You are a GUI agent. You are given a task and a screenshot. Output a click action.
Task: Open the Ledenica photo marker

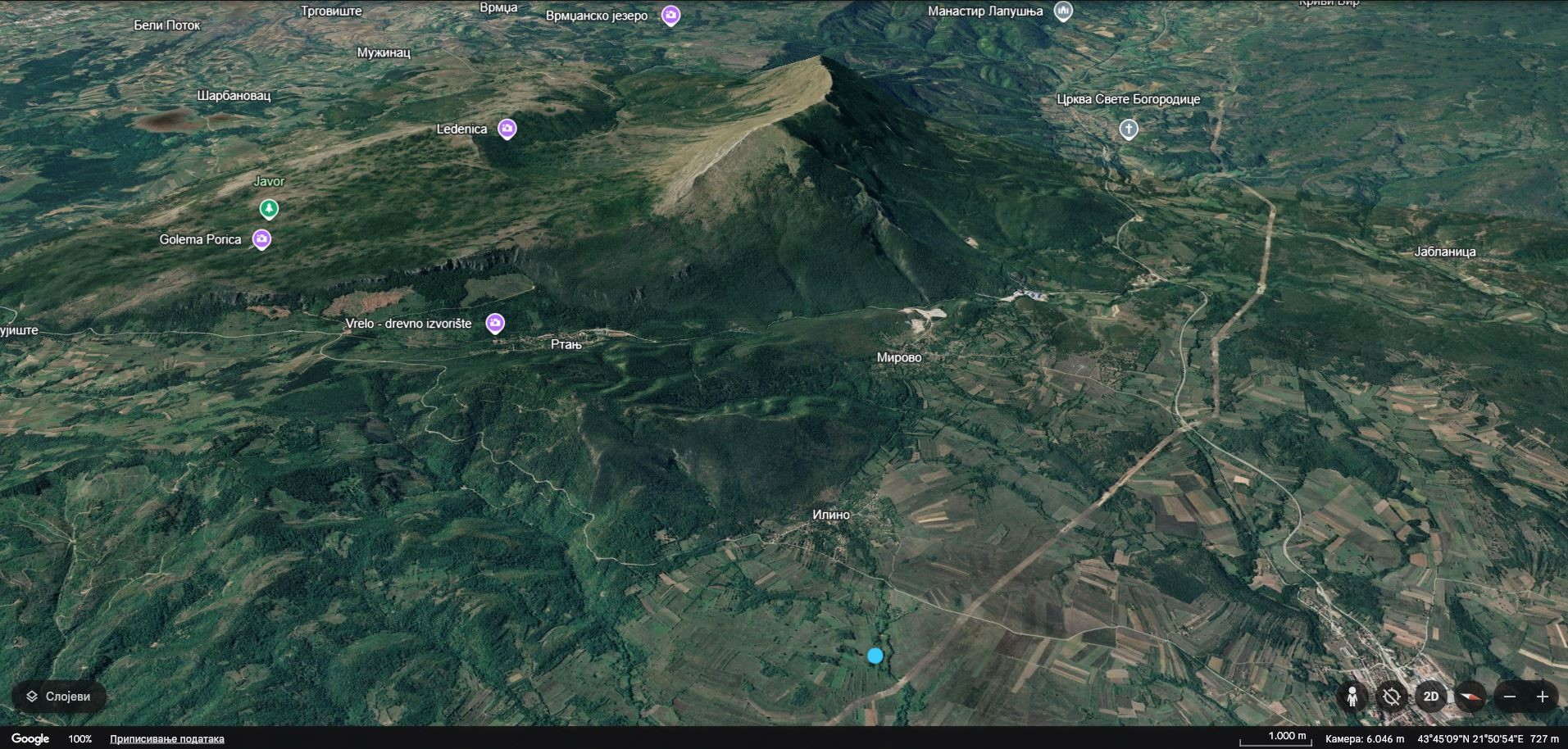click(507, 129)
